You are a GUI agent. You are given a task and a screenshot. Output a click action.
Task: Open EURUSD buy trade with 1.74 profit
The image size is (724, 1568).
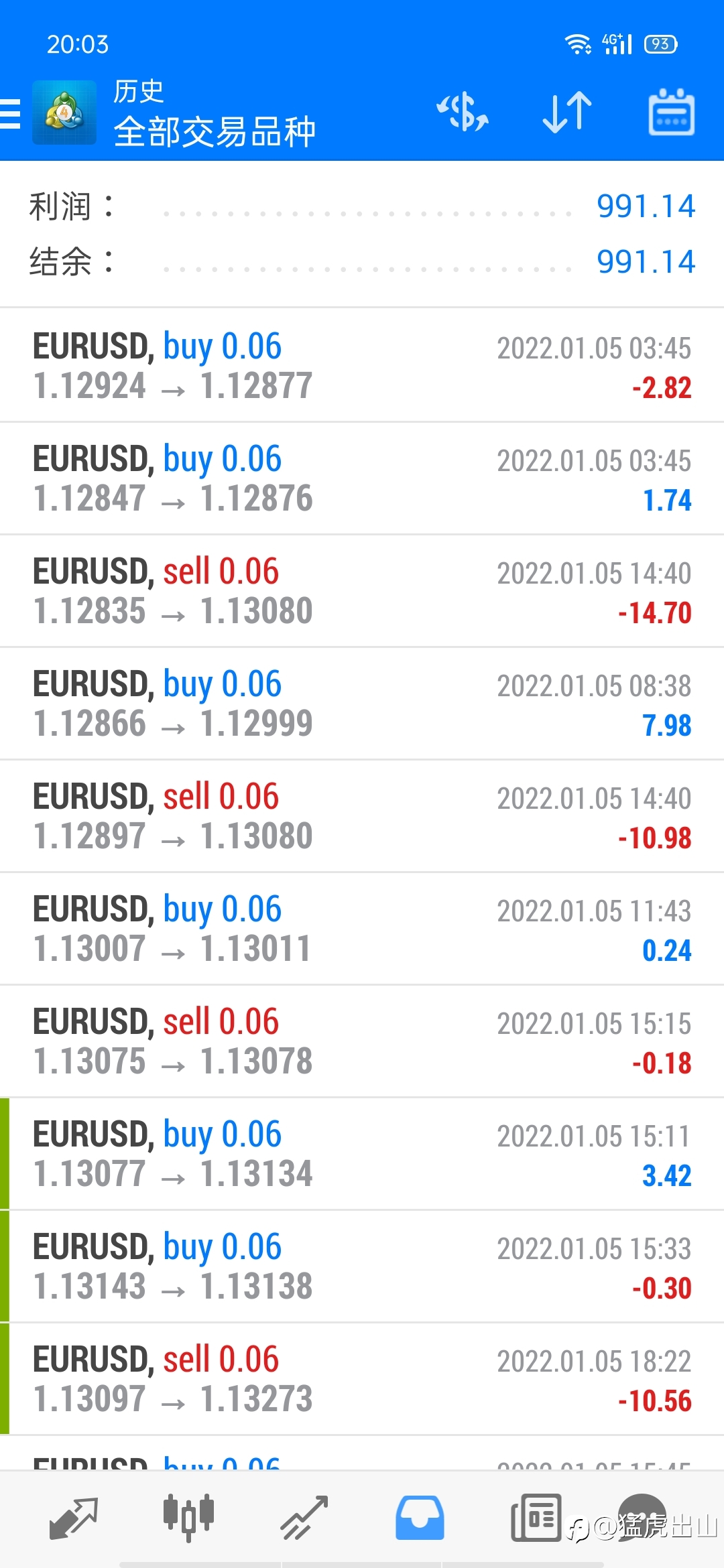click(362, 478)
